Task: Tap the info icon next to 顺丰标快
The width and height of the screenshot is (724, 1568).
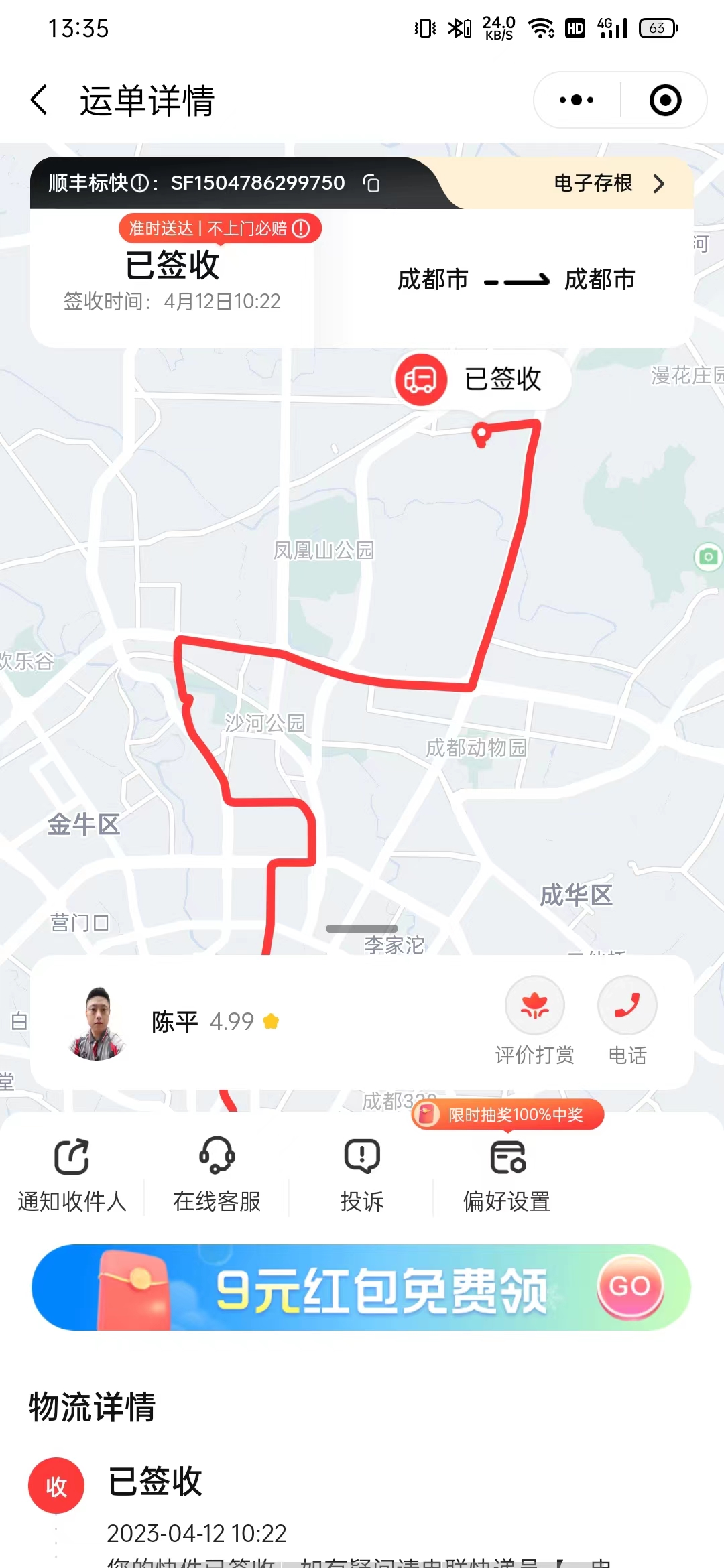Action: click(139, 183)
